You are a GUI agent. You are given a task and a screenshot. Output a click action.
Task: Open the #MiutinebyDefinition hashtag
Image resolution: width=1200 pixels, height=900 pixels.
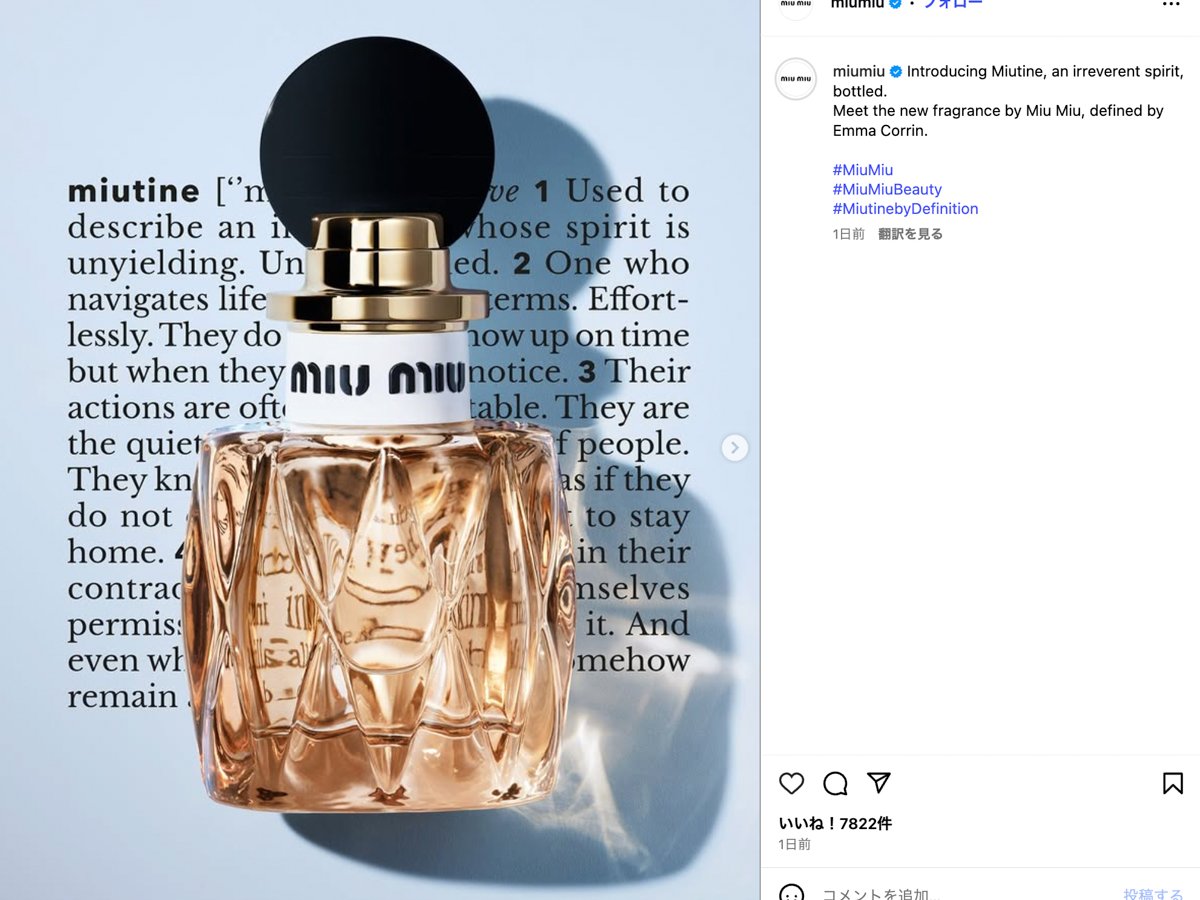coord(905,209)
